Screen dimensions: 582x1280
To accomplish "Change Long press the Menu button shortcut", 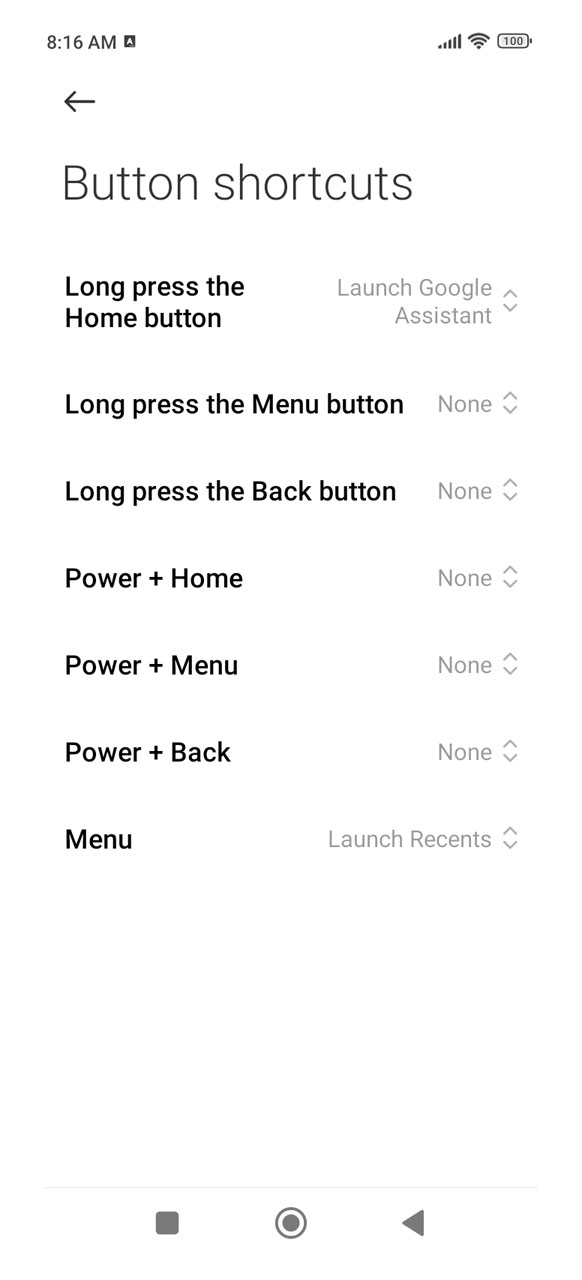I will tap(291, 404).
